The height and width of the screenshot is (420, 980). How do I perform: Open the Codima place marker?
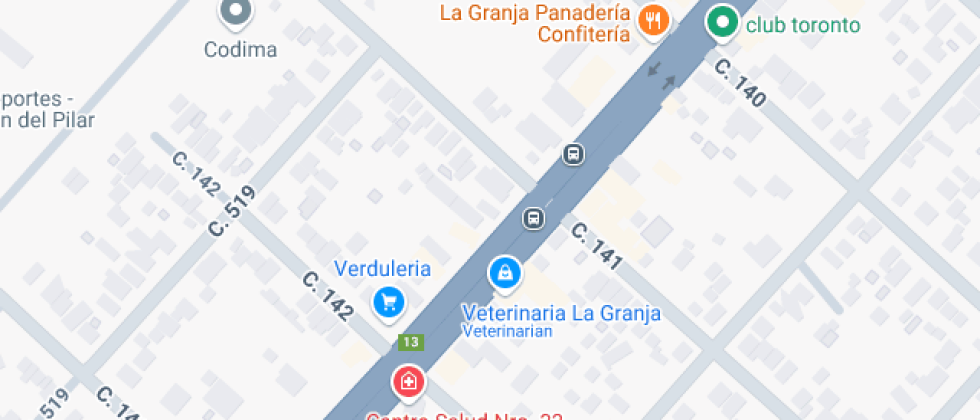[x=235, y=12]
